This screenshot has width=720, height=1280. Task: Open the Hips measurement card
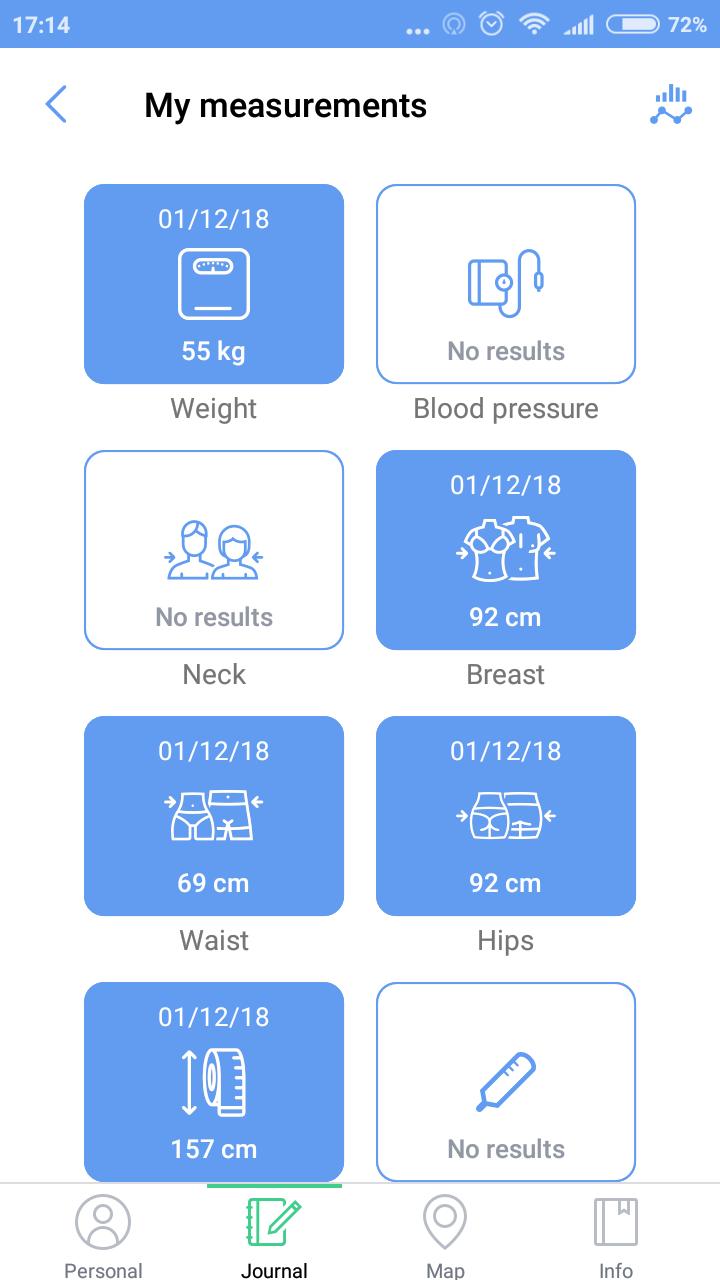506,816
